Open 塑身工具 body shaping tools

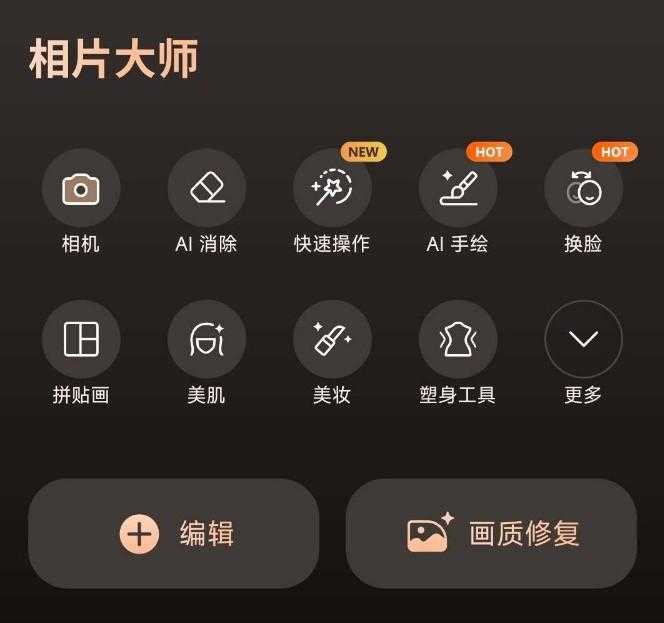[x=458, y=339]
